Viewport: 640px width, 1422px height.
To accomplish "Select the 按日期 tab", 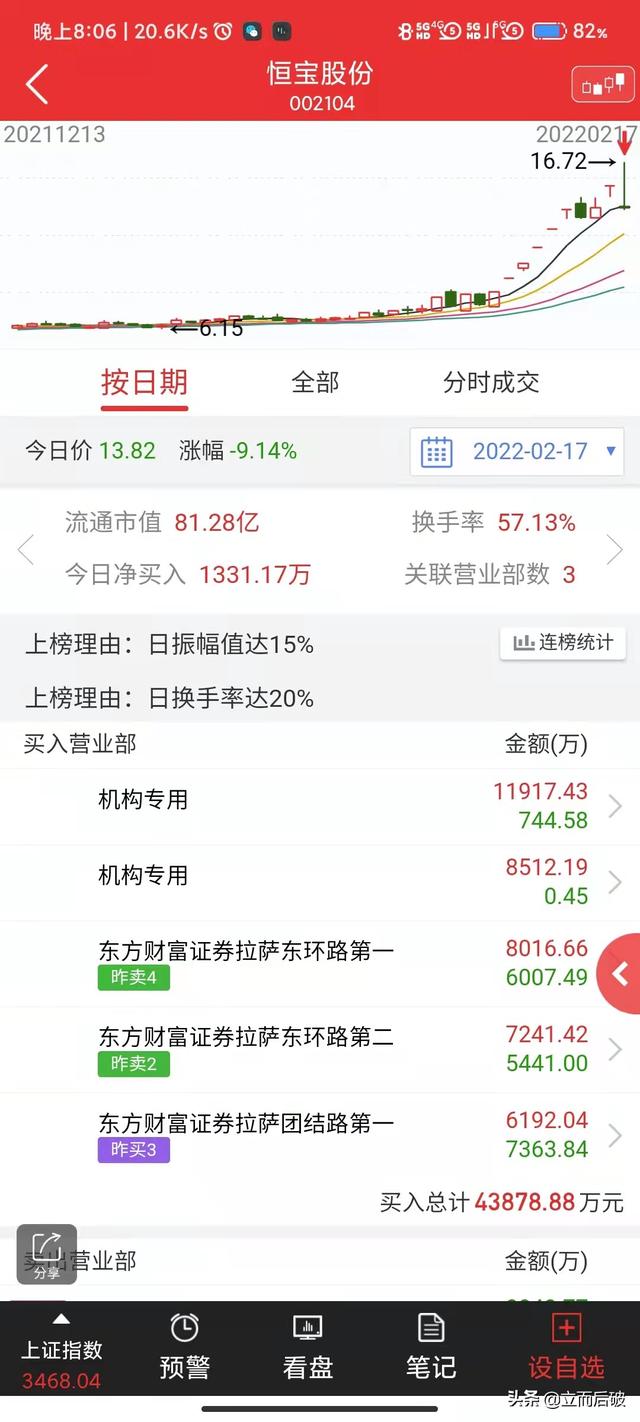I will [144, 382].
